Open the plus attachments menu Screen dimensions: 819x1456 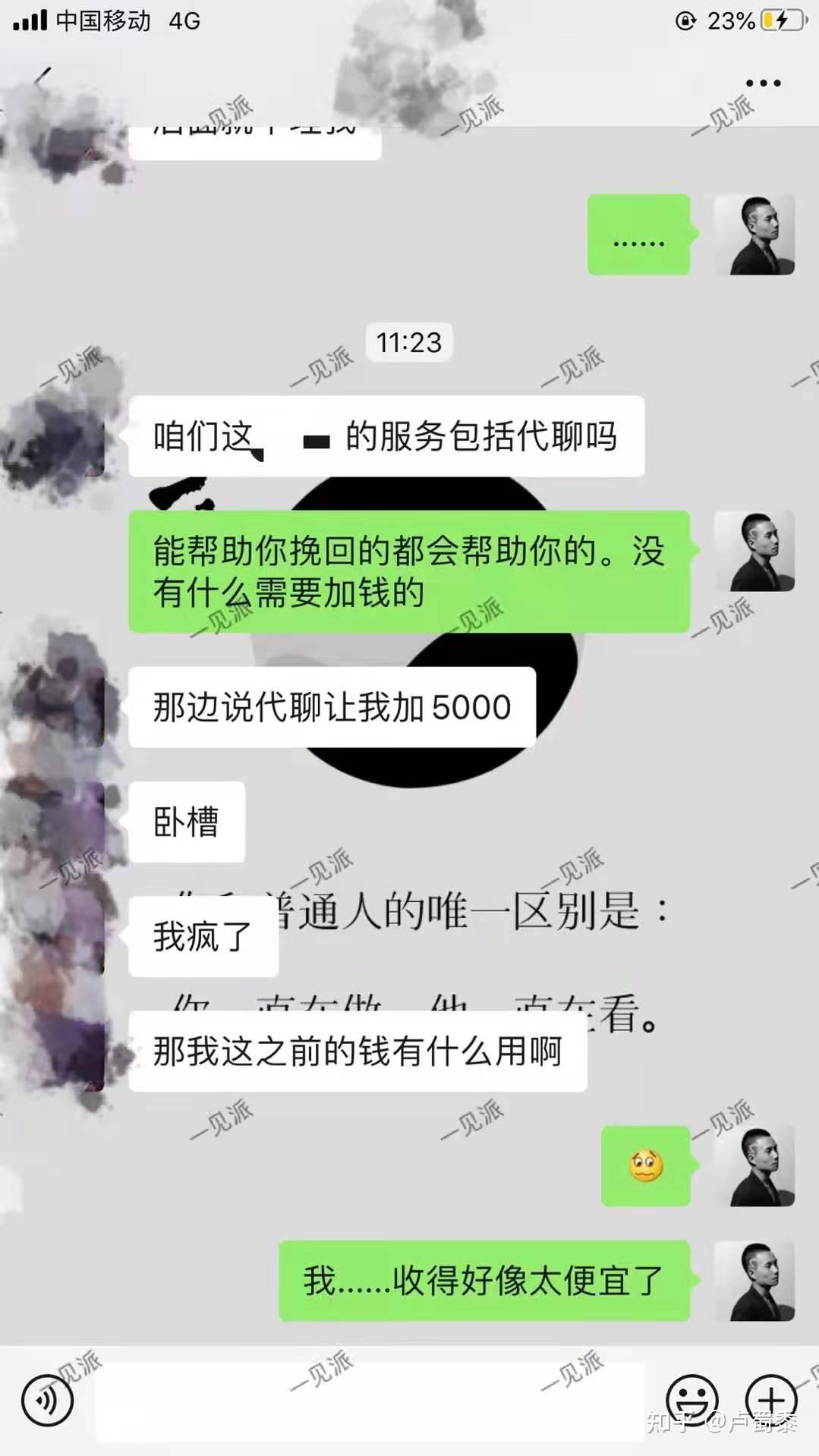click(770, 1400)
